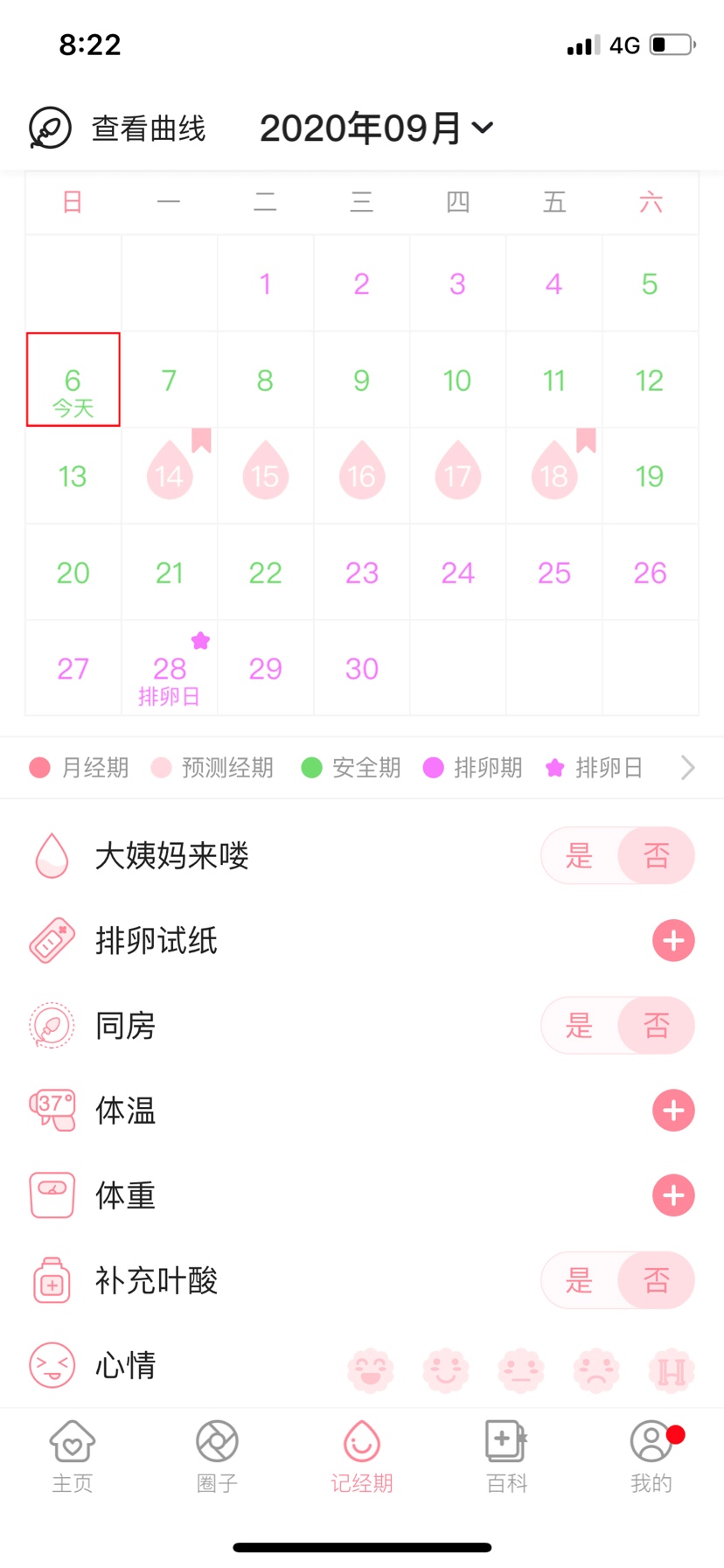The height and width of the screenshot is (1568, 724).
Task: Expand the 2020年09月 month picker
Action: [x=377, y=129]
